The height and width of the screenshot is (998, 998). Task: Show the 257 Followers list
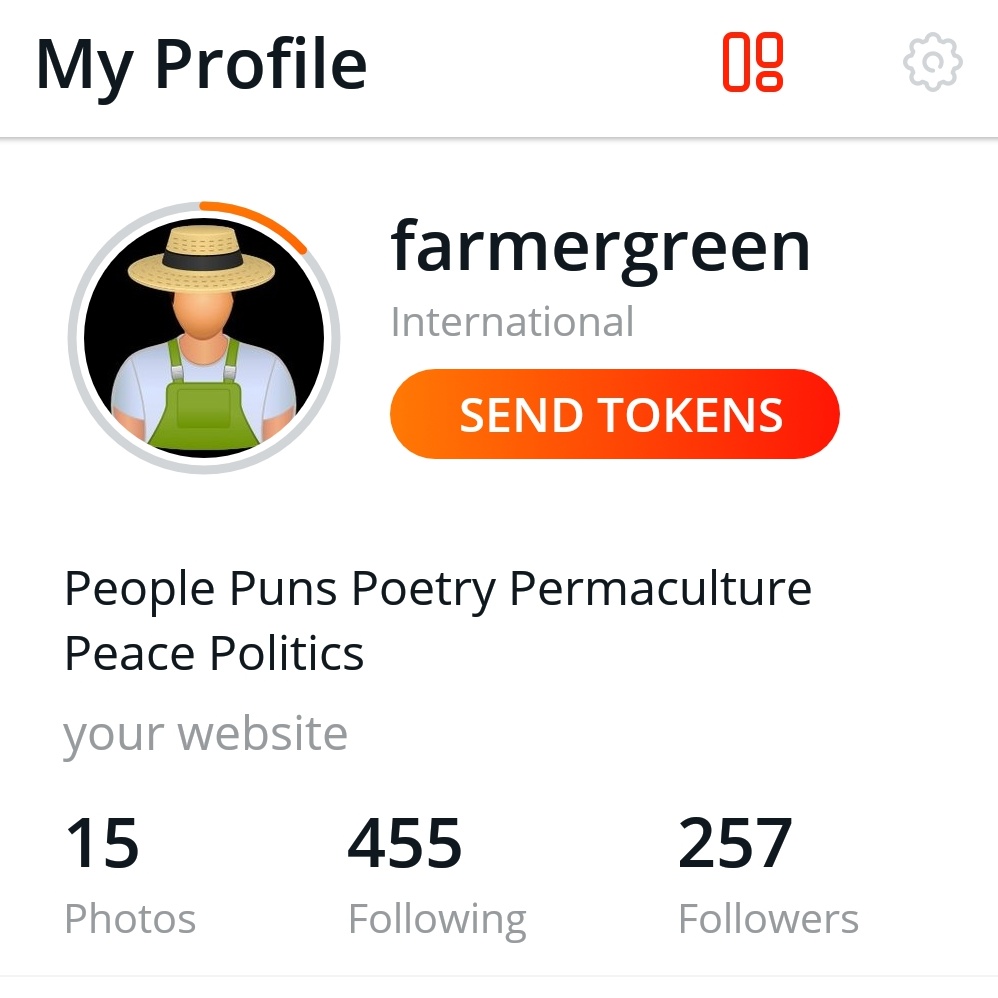pos(767,874)
